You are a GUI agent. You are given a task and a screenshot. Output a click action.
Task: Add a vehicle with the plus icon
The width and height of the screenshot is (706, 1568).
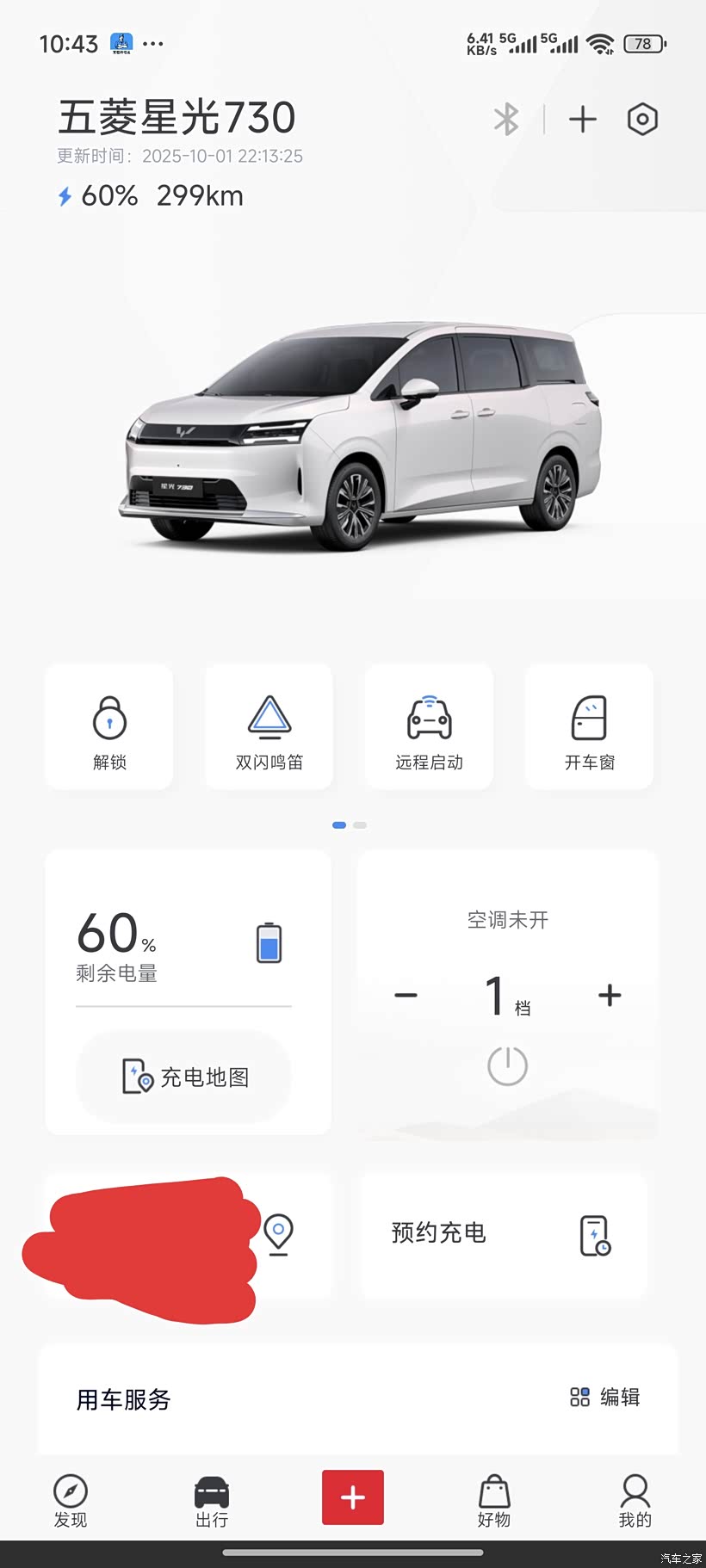583,120
